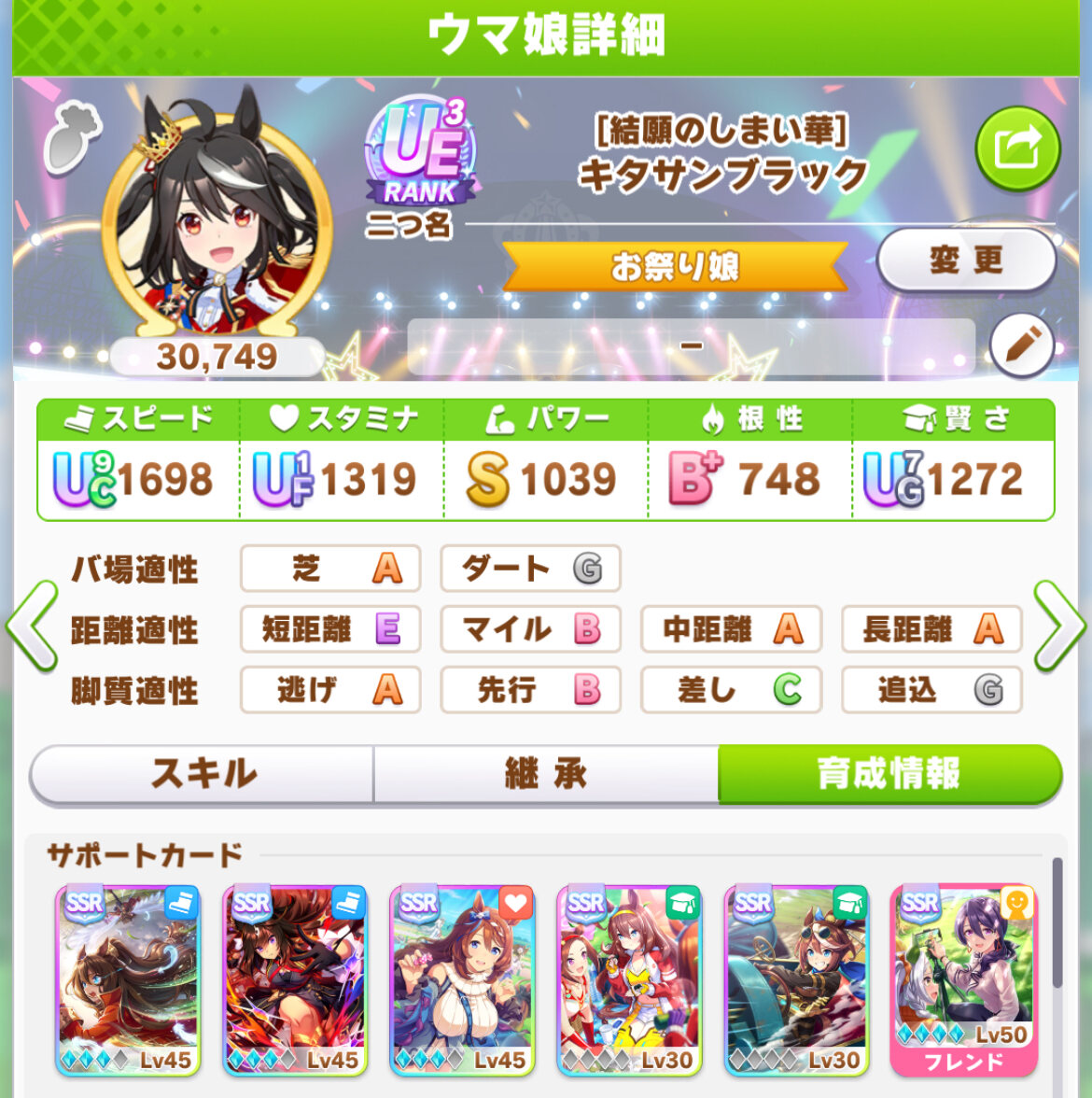Switch to the スキル tab
The image size is (1092, 1098).
click(x=203, y=774)
